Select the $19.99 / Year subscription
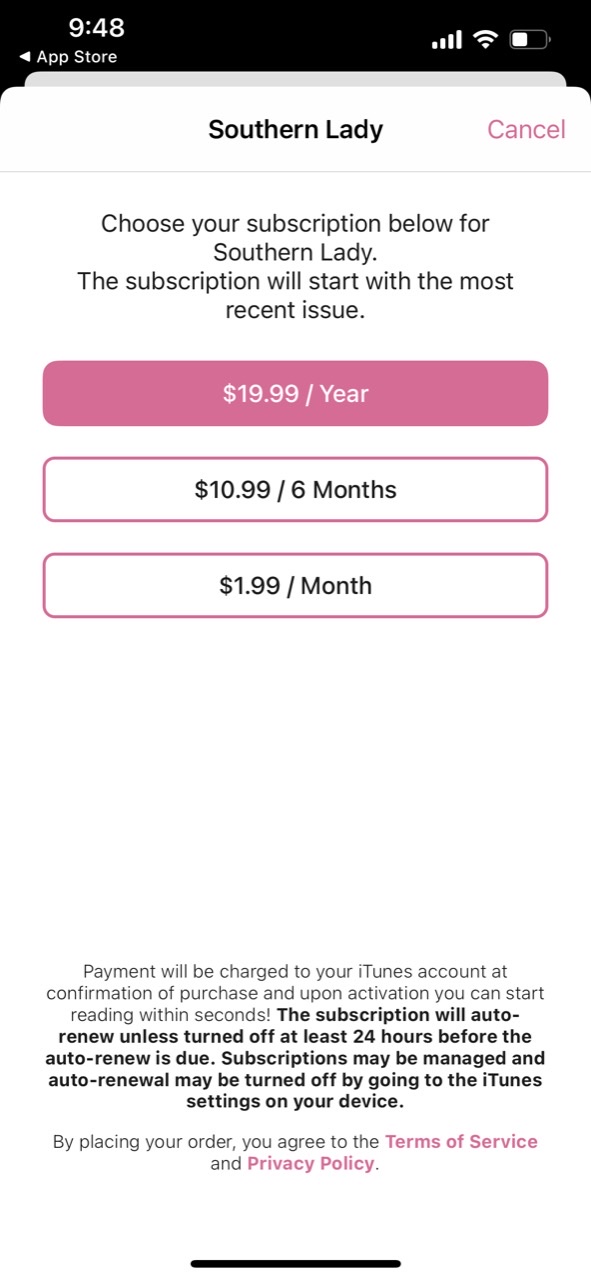The height and width of the screenshot is (1280, 591). [295, 393]
